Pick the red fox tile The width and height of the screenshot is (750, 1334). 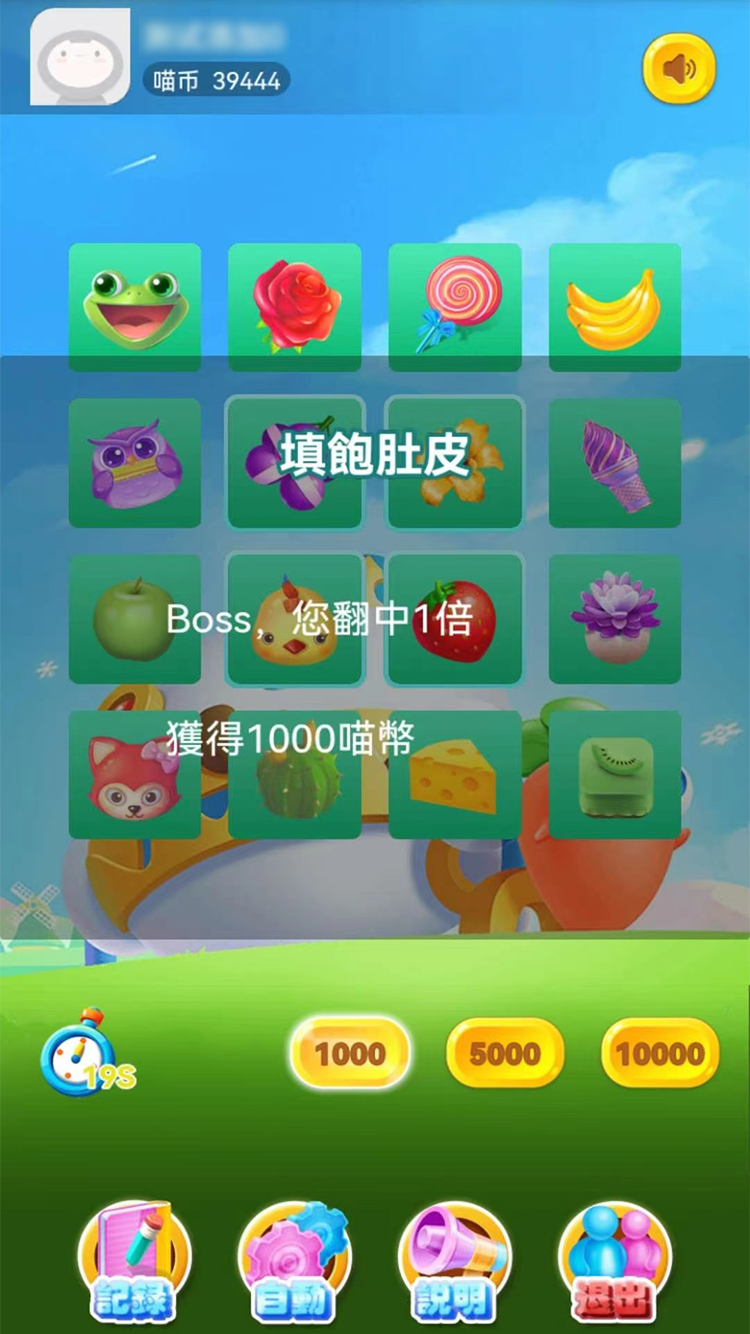(135, 775)
